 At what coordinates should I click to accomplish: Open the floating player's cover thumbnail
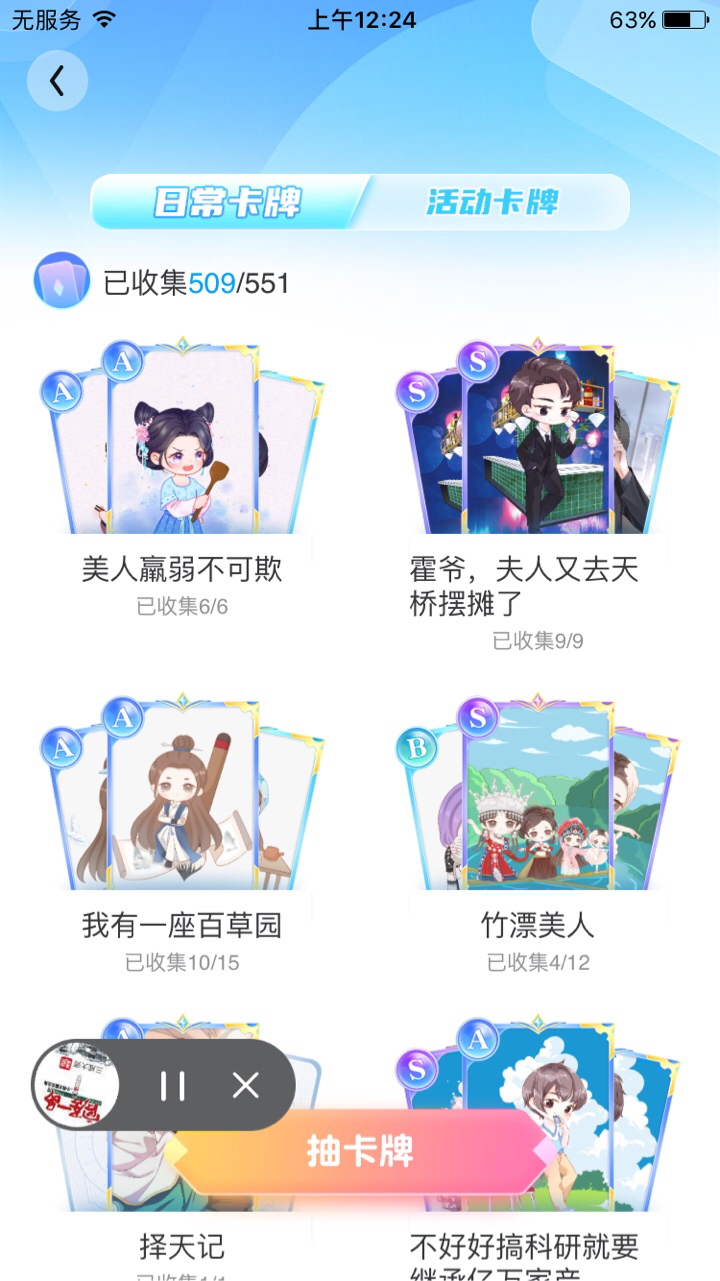[x=77, y=1085]
